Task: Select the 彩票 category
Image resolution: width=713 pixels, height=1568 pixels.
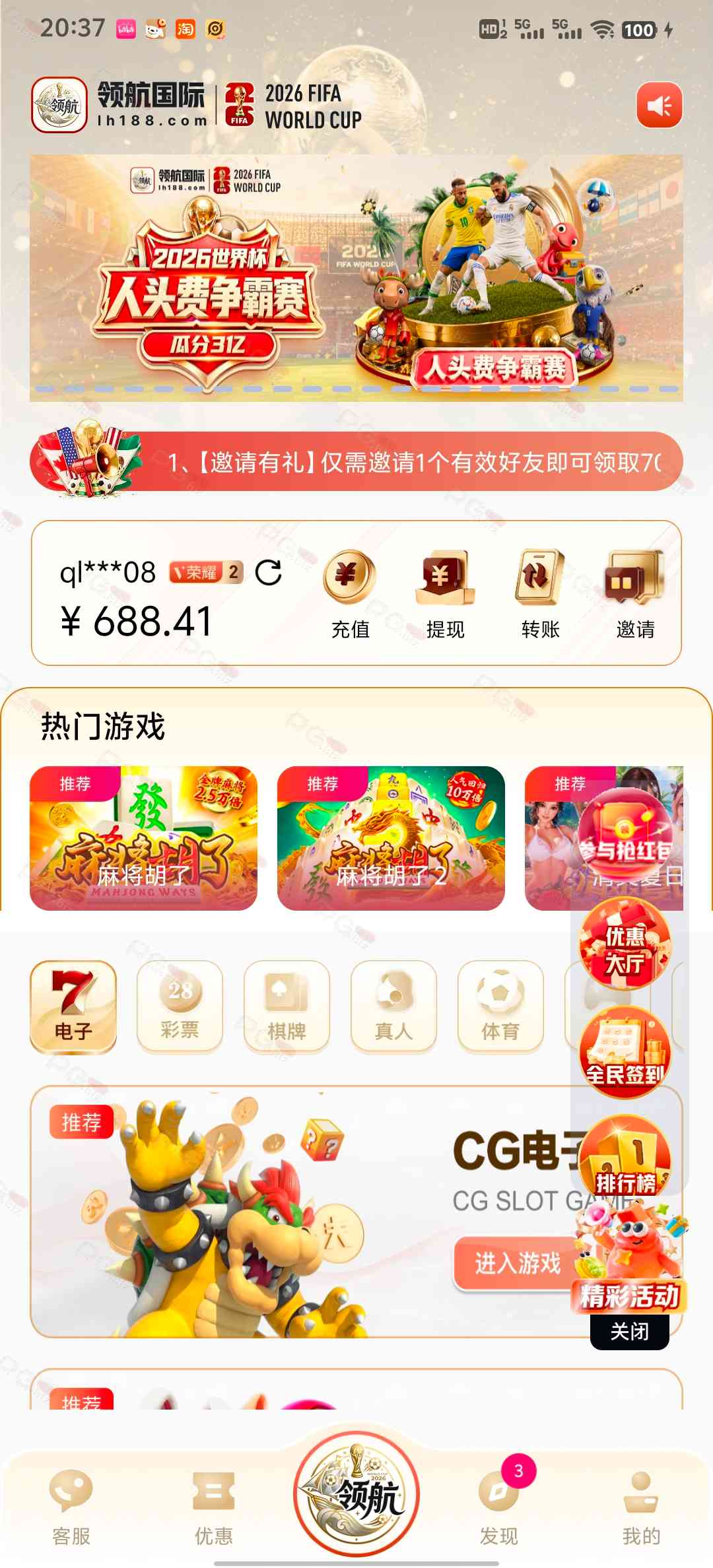Action: [x=180, y=1006]
